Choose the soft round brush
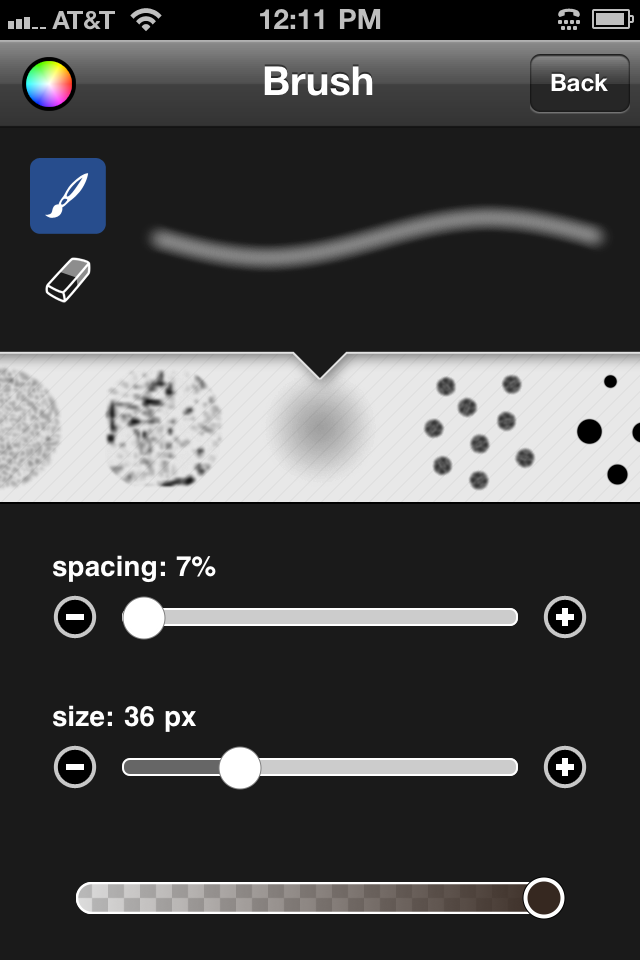640x960 pixels. click(320, 428)
